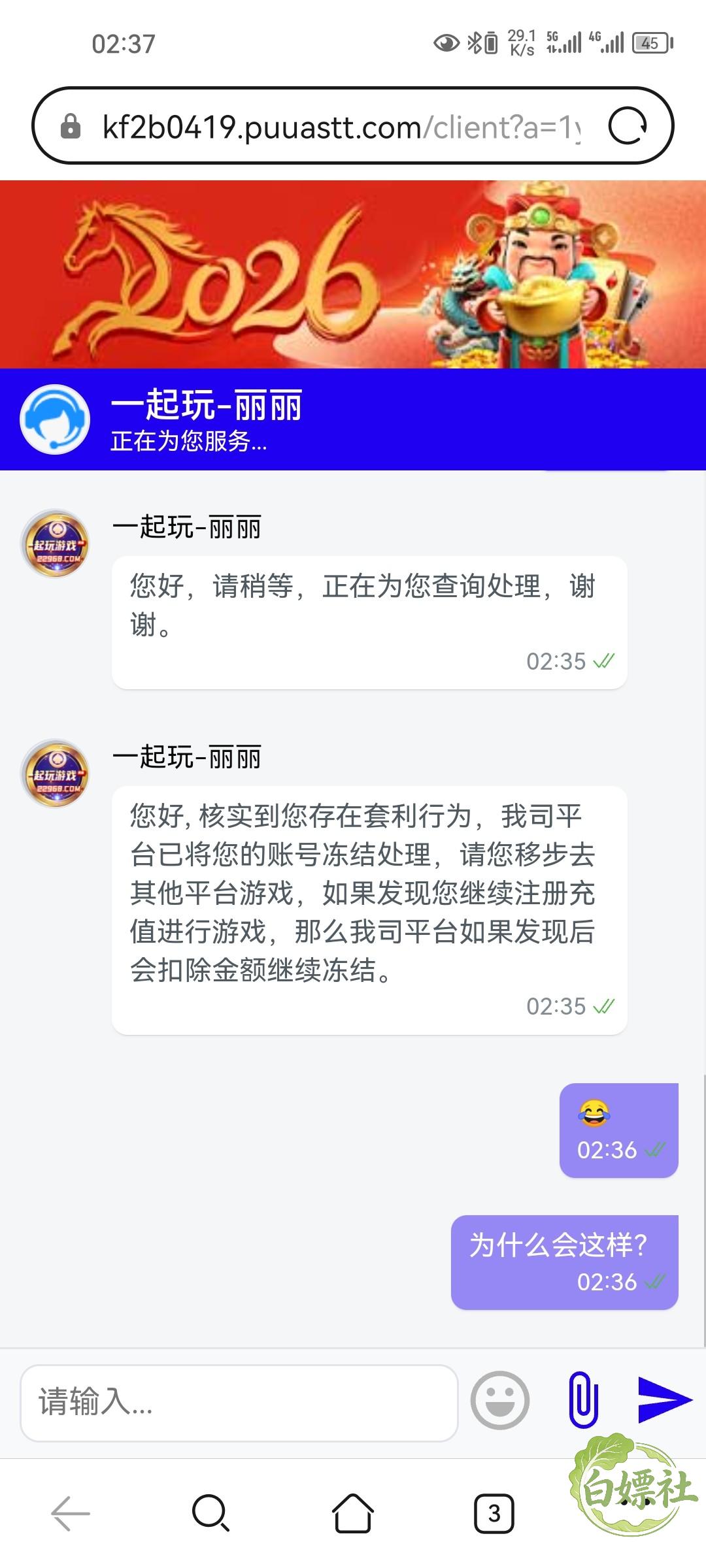
Task: Open the attachment paperclip icon
Action: click(583, 1399)
